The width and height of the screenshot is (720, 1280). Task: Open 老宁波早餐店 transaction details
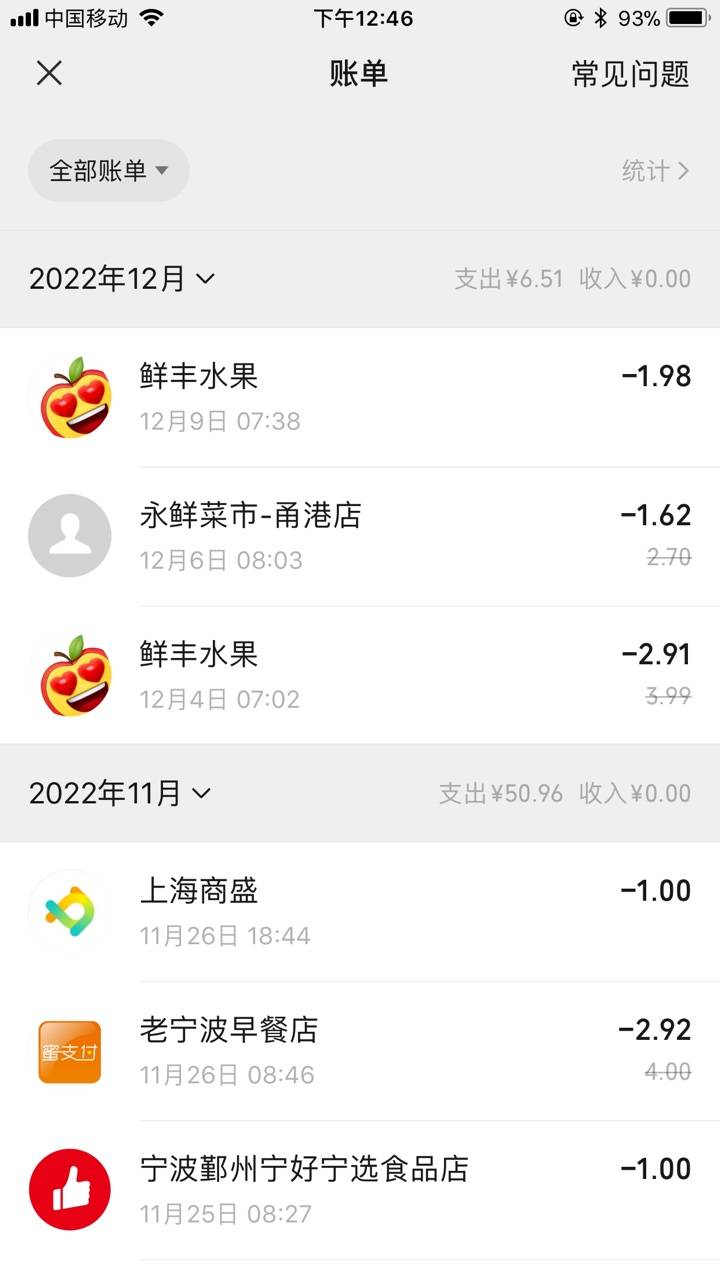(360, 1051)
